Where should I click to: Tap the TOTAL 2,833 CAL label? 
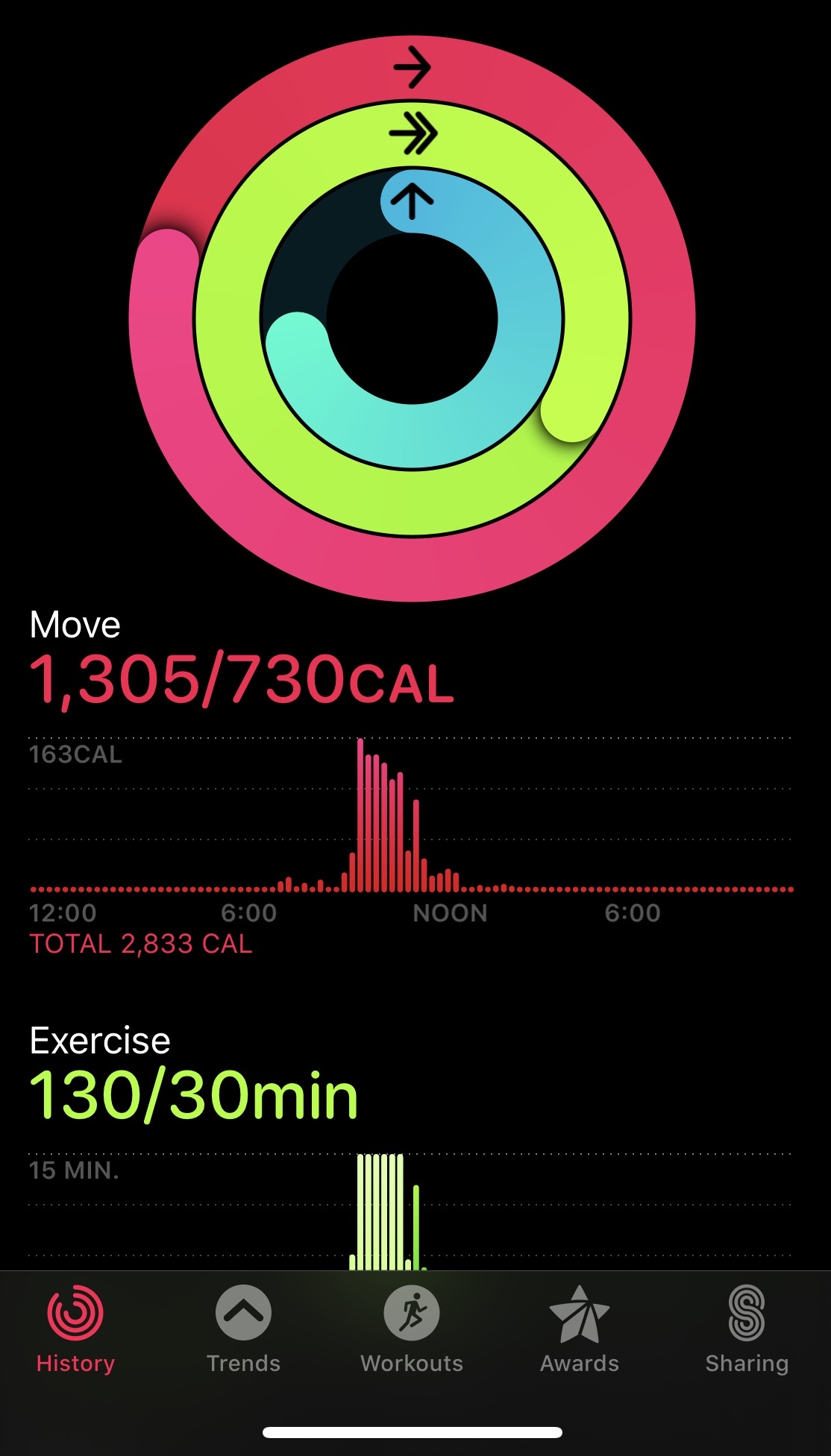[x=142, y=943]
